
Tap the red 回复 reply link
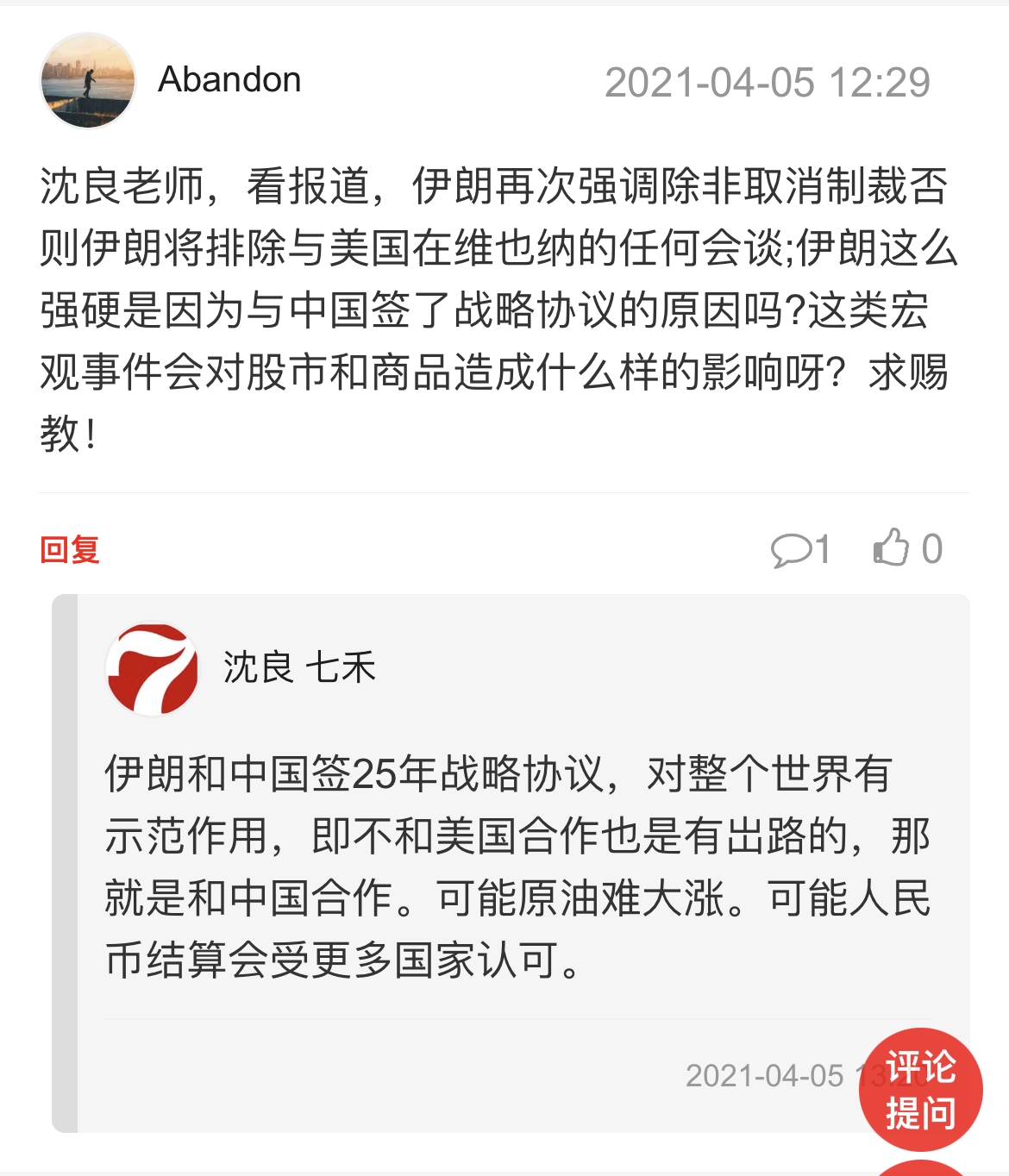click(x=70, y=549)
